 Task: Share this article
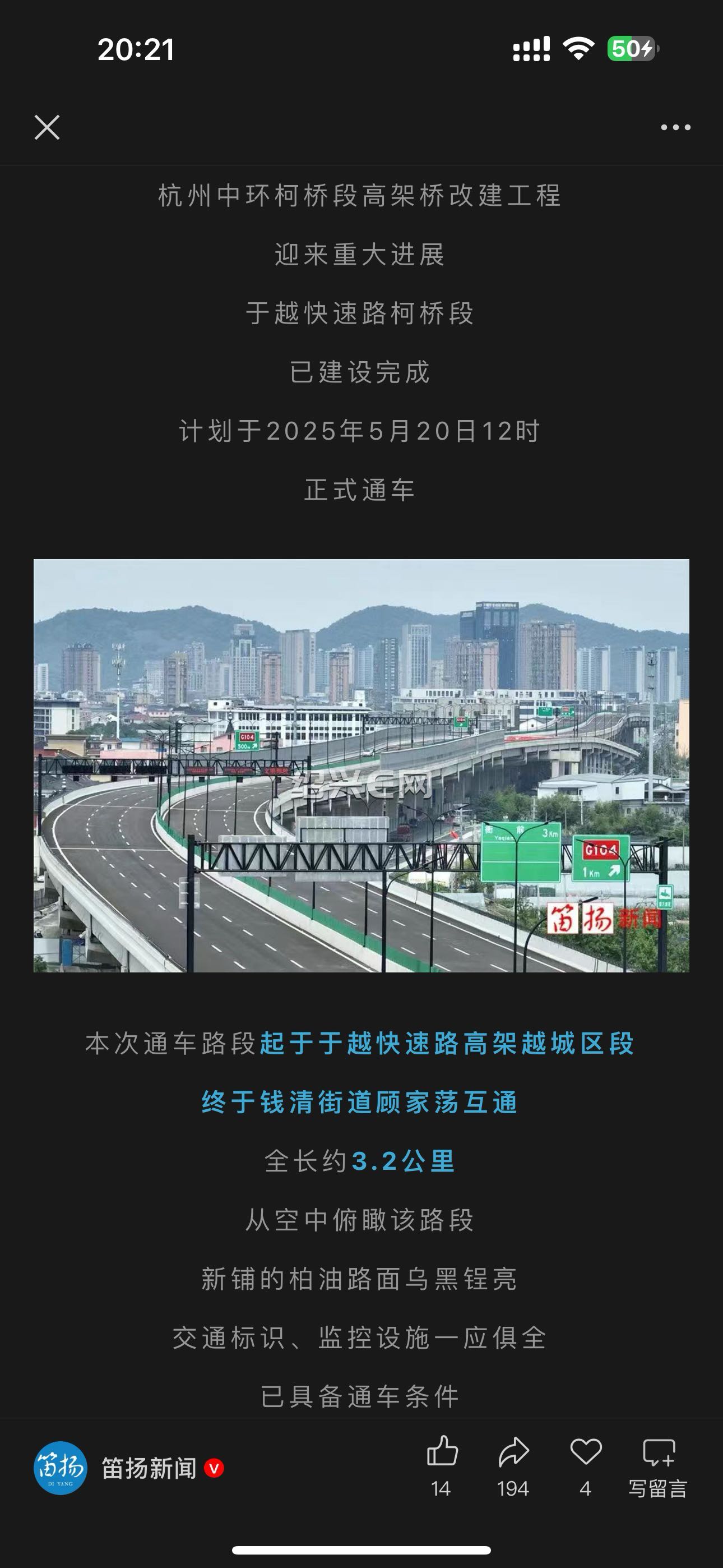click(513, 1465)
